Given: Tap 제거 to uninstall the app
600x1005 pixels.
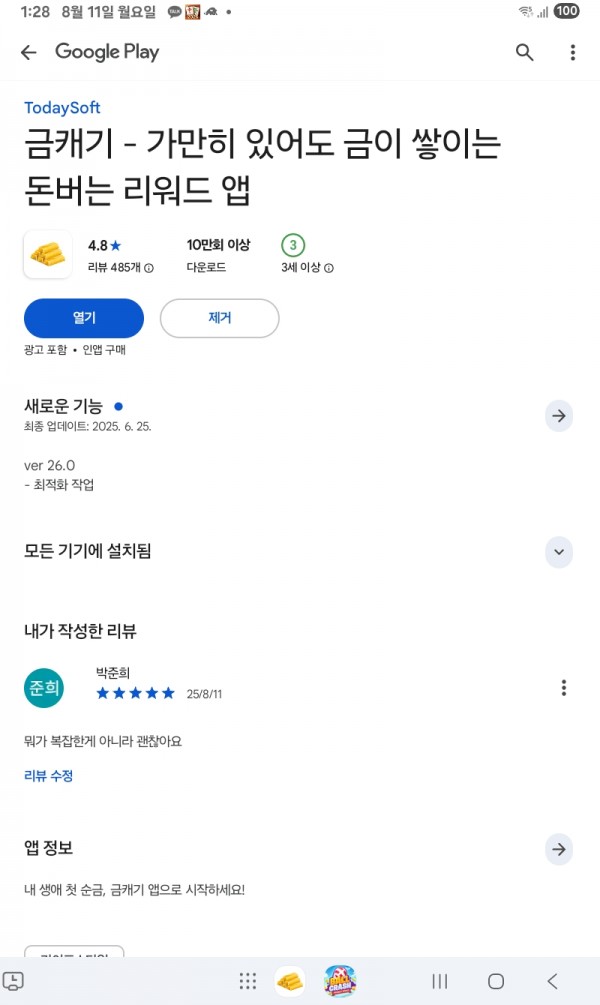Looking at the screenshot, I should point(219,318).
